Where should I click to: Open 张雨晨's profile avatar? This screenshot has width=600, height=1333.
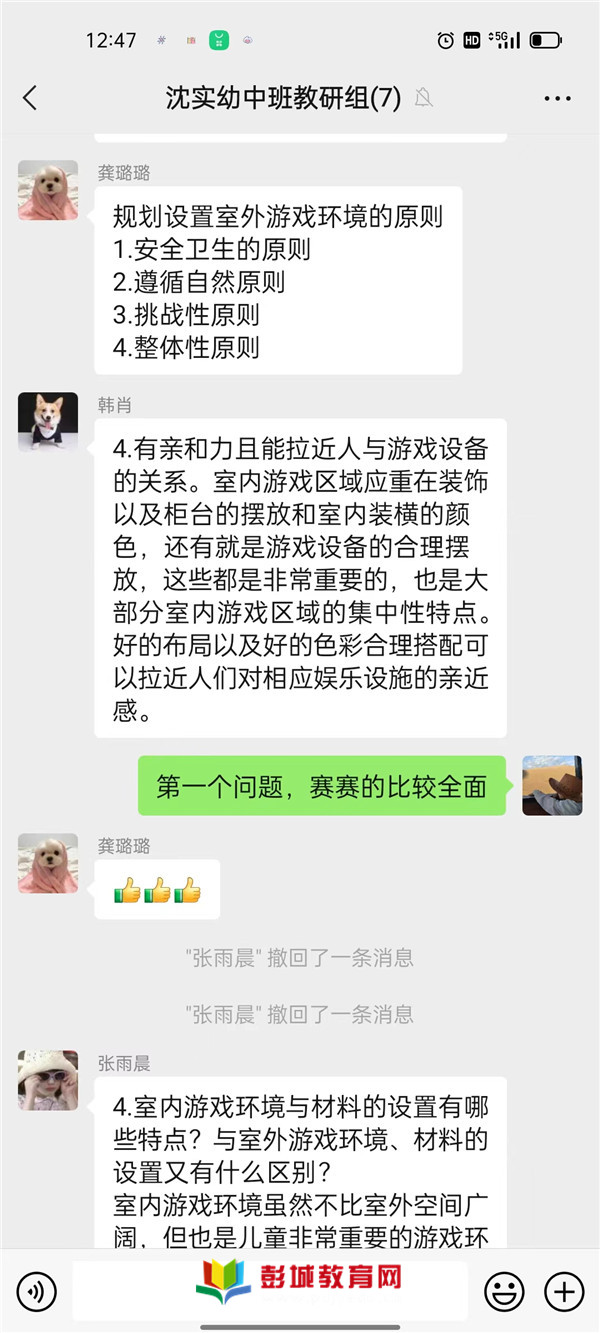point(48,1080)
